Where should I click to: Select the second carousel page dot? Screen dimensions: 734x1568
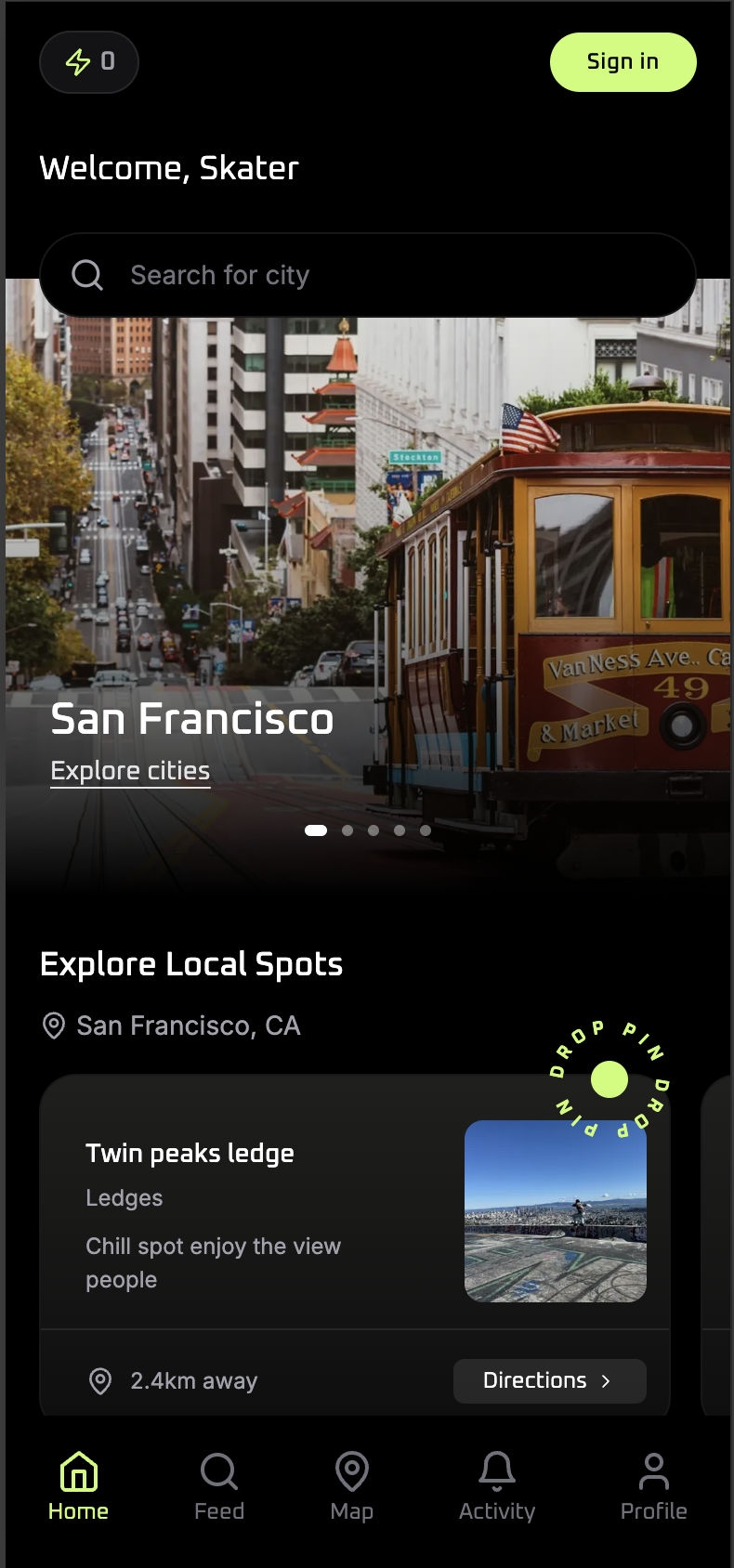347,830
